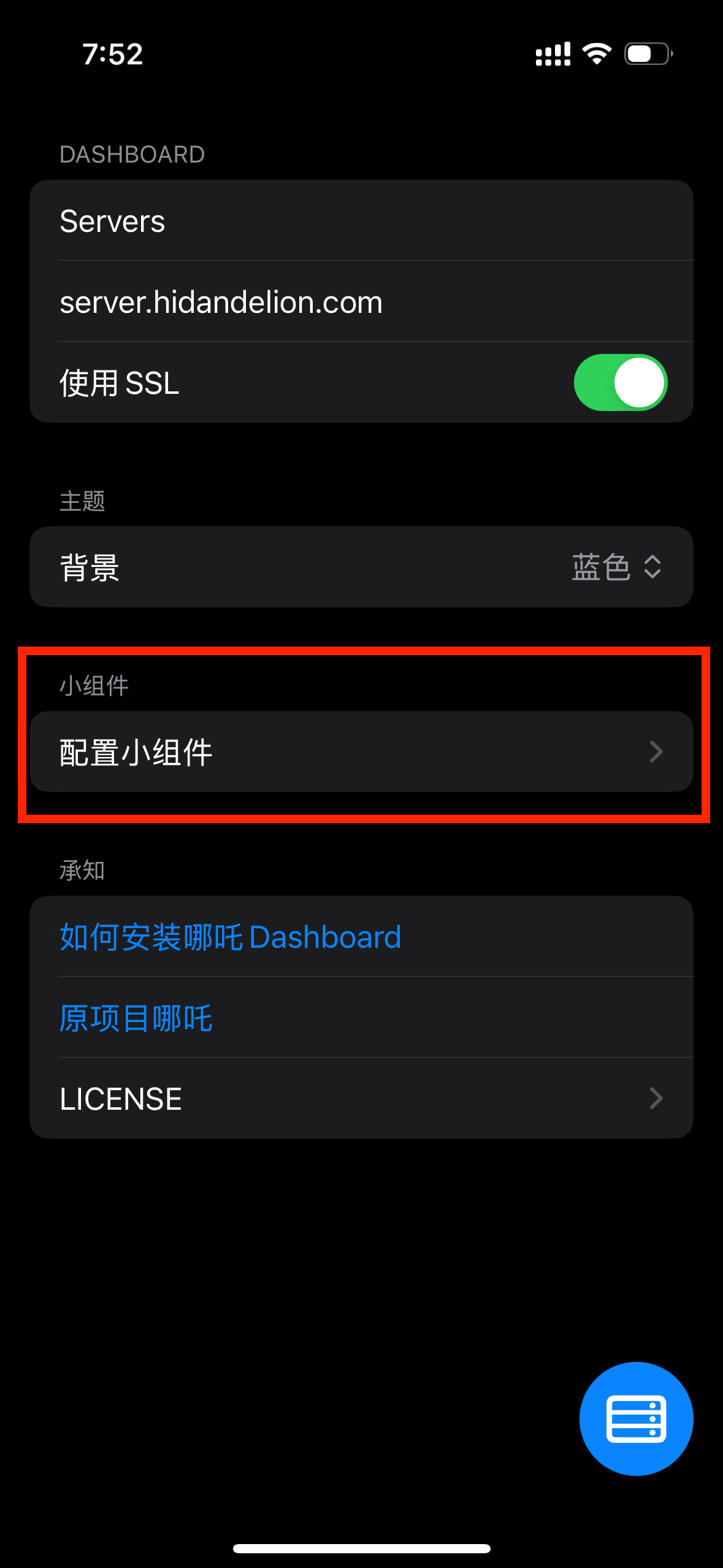Open the 如何安装哪吒 Dashboard link
Image resolution: width=723 pixels, height=1568 pixels.
[231, 937]
